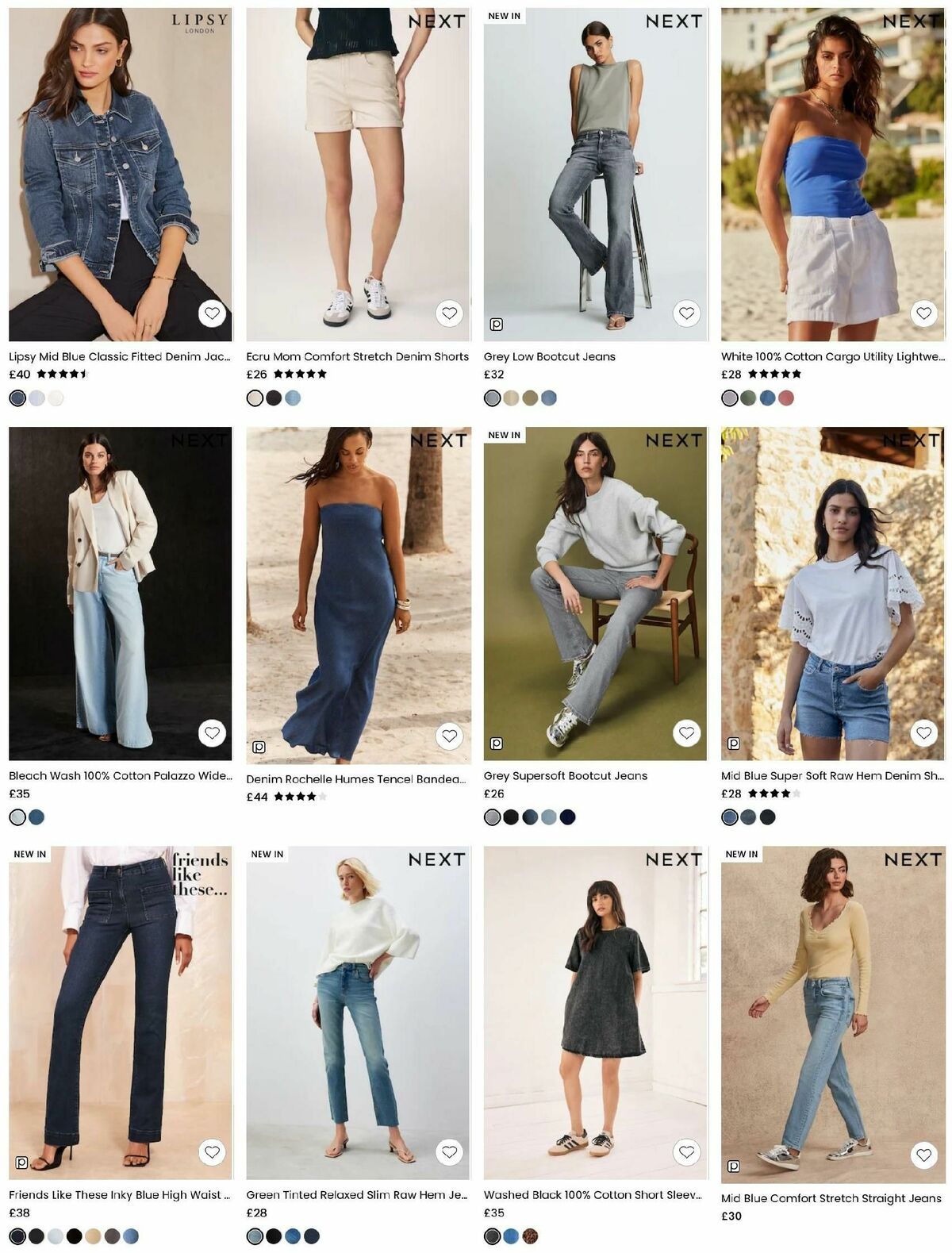Click the heart icon on the Lipsy denim jacket
The width and height of the screenshot is (952, 1253).
point(212,314)
